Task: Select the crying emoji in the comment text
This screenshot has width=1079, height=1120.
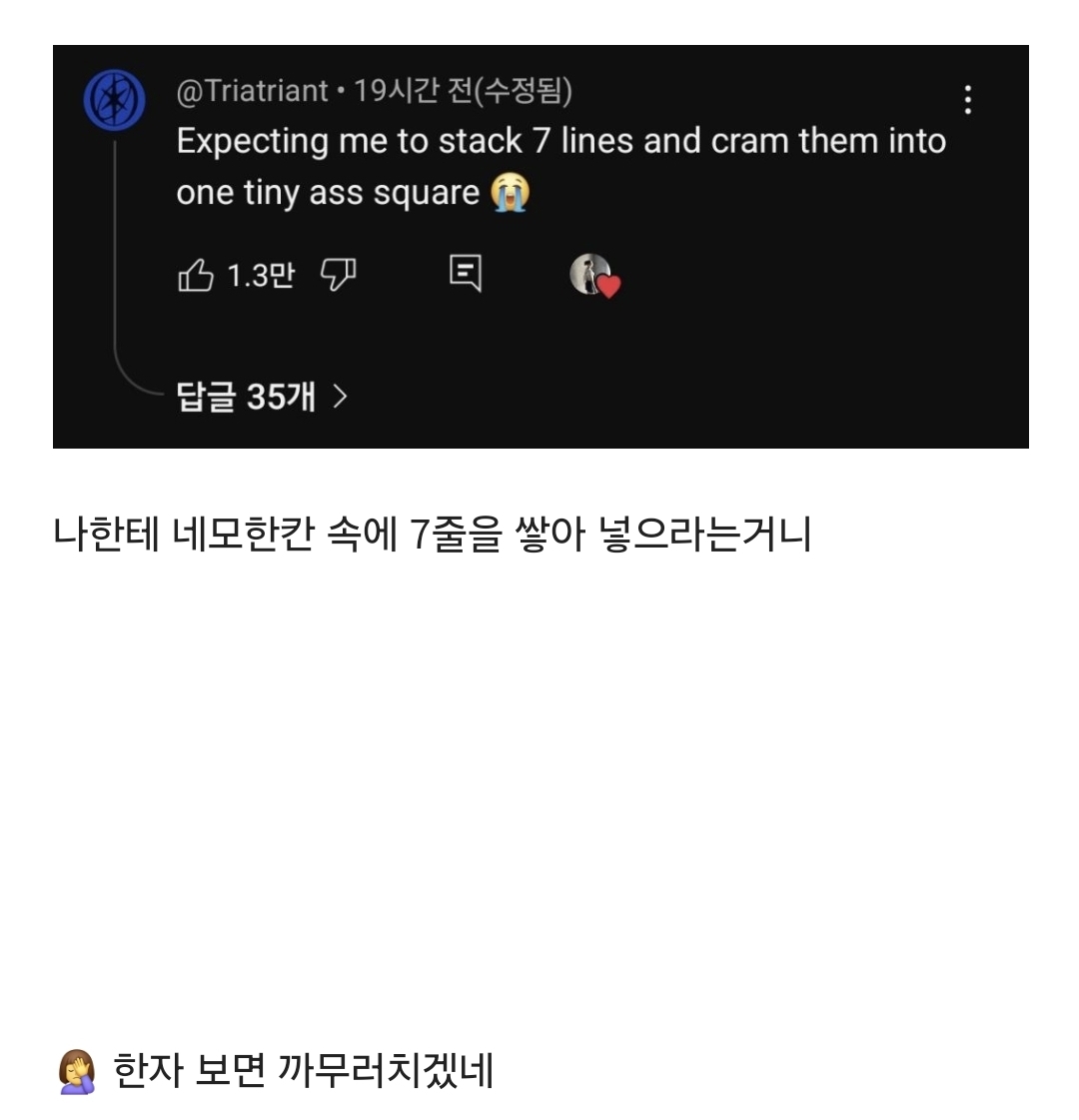Action: [x=511, y=192]
